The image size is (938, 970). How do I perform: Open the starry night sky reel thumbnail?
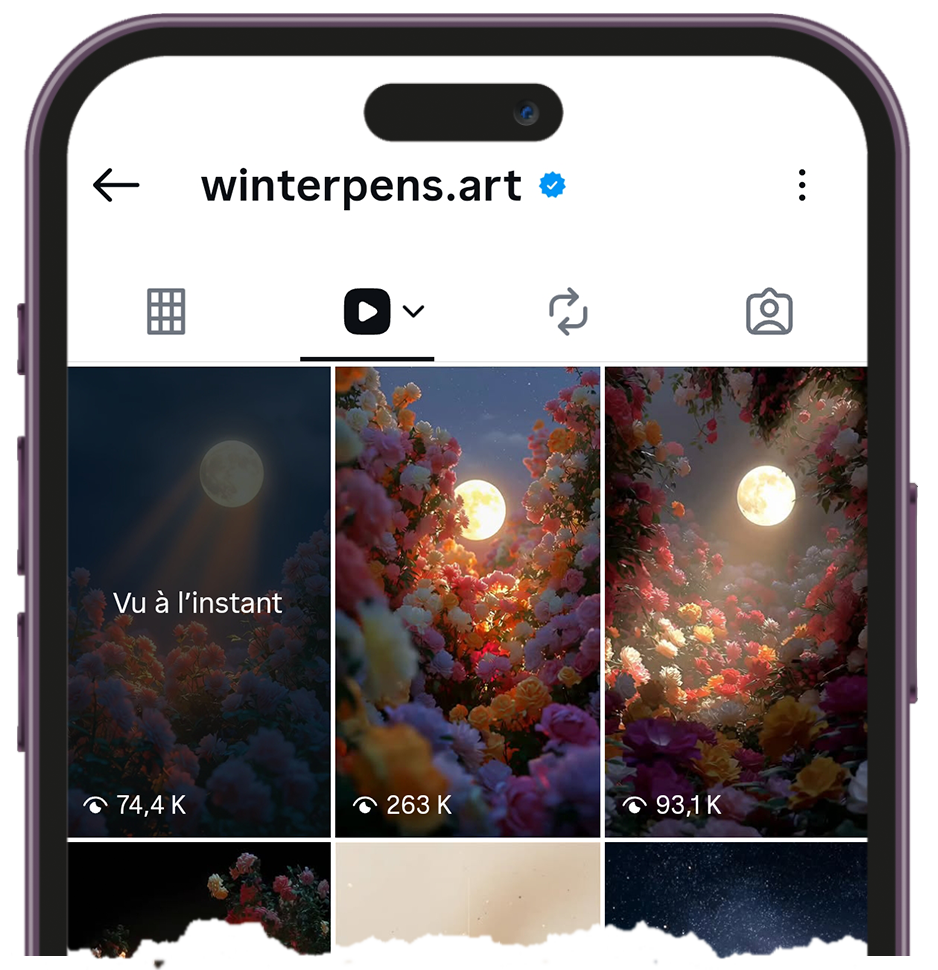pyautogui.click(x=736, y=905)
